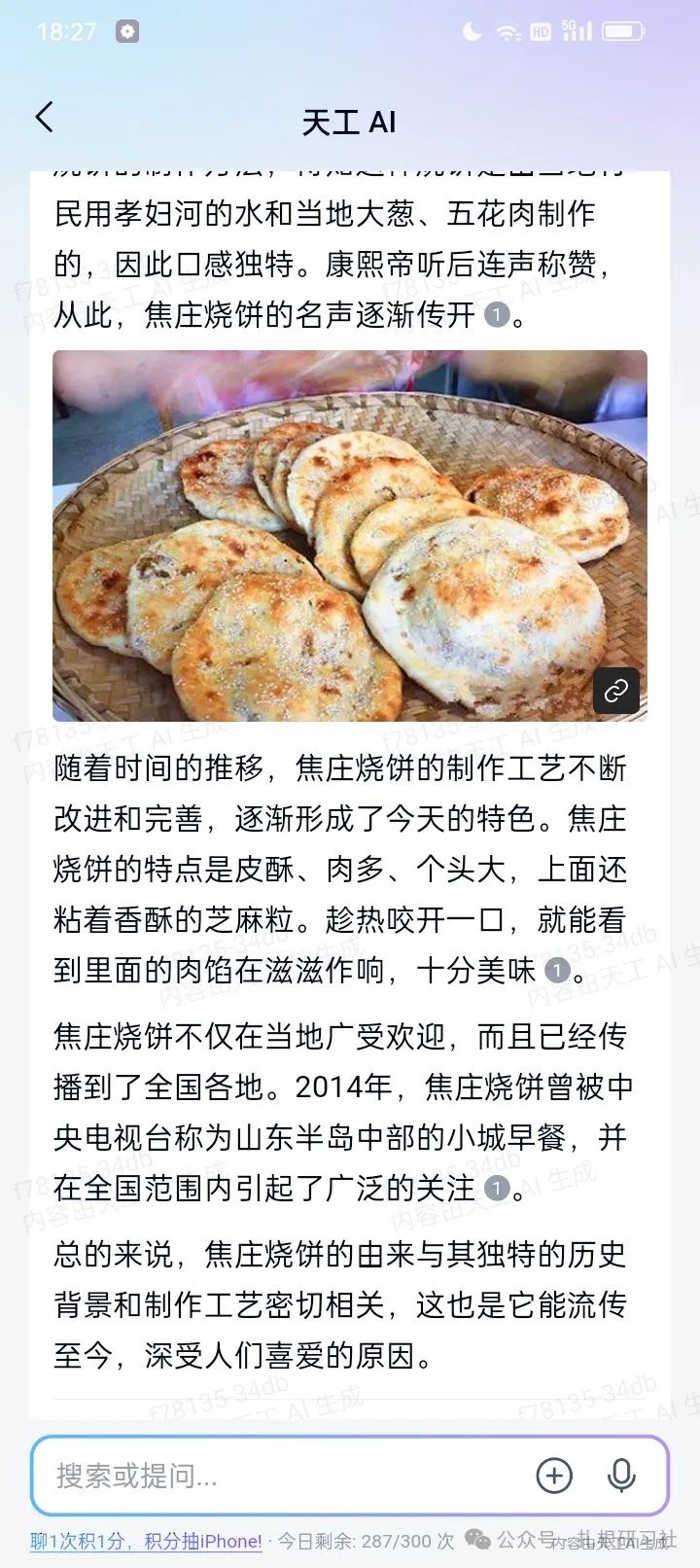Open citation 1 after 广泛的关注
700x1568 pixels.
(497, 1188)
